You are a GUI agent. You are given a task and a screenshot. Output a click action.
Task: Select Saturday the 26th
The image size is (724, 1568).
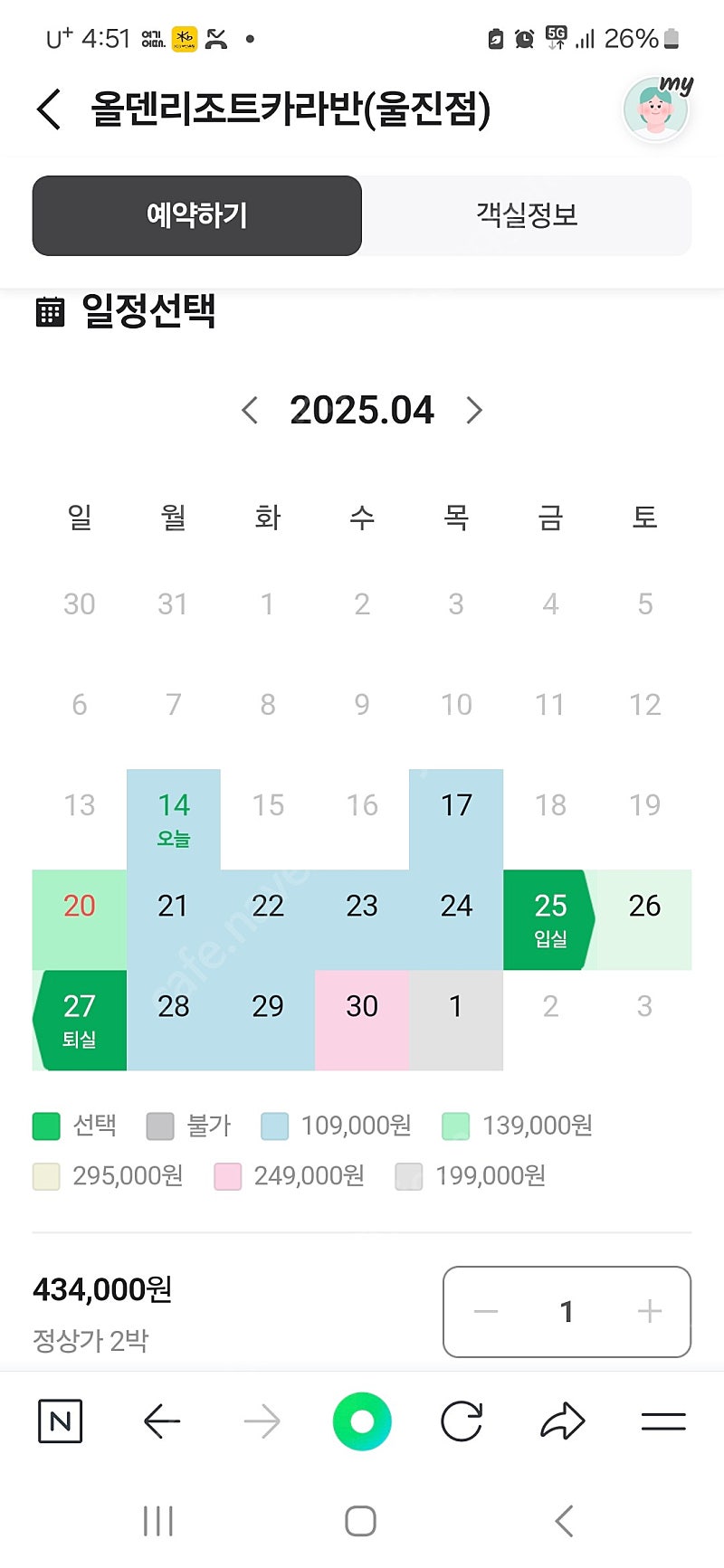pyautogui.click(x=644, y=920)
